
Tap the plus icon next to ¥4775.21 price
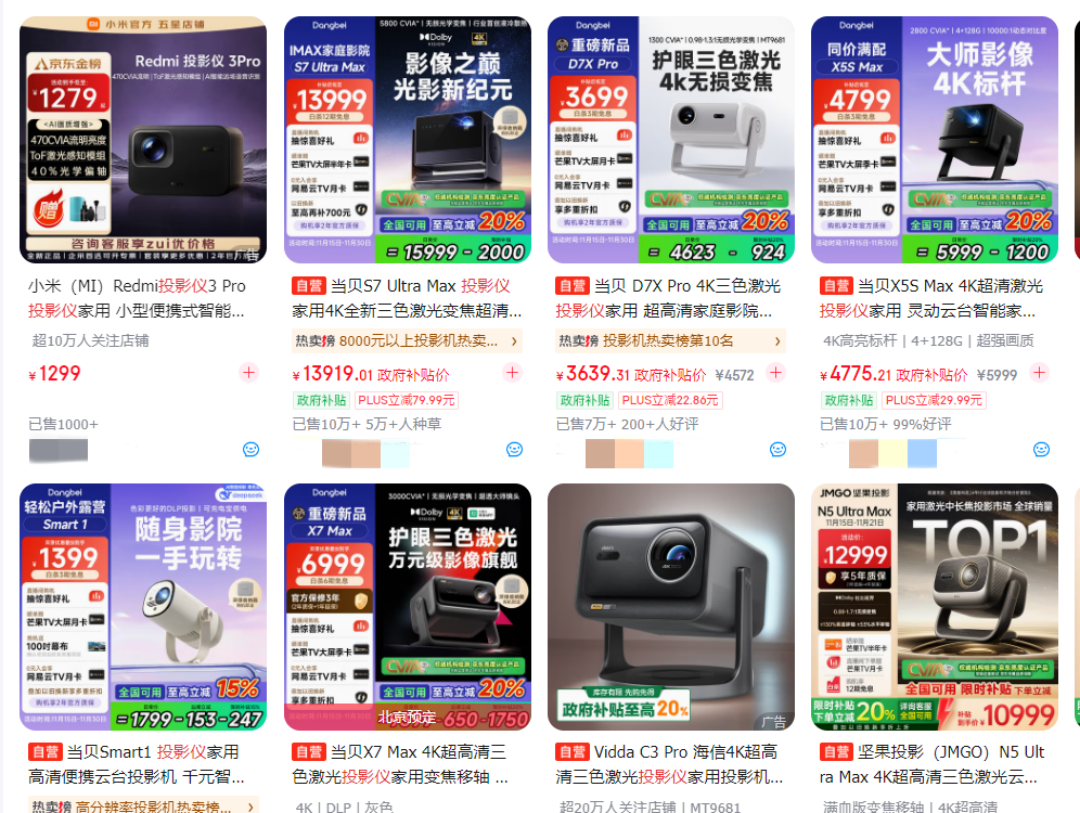(1040, 373)
